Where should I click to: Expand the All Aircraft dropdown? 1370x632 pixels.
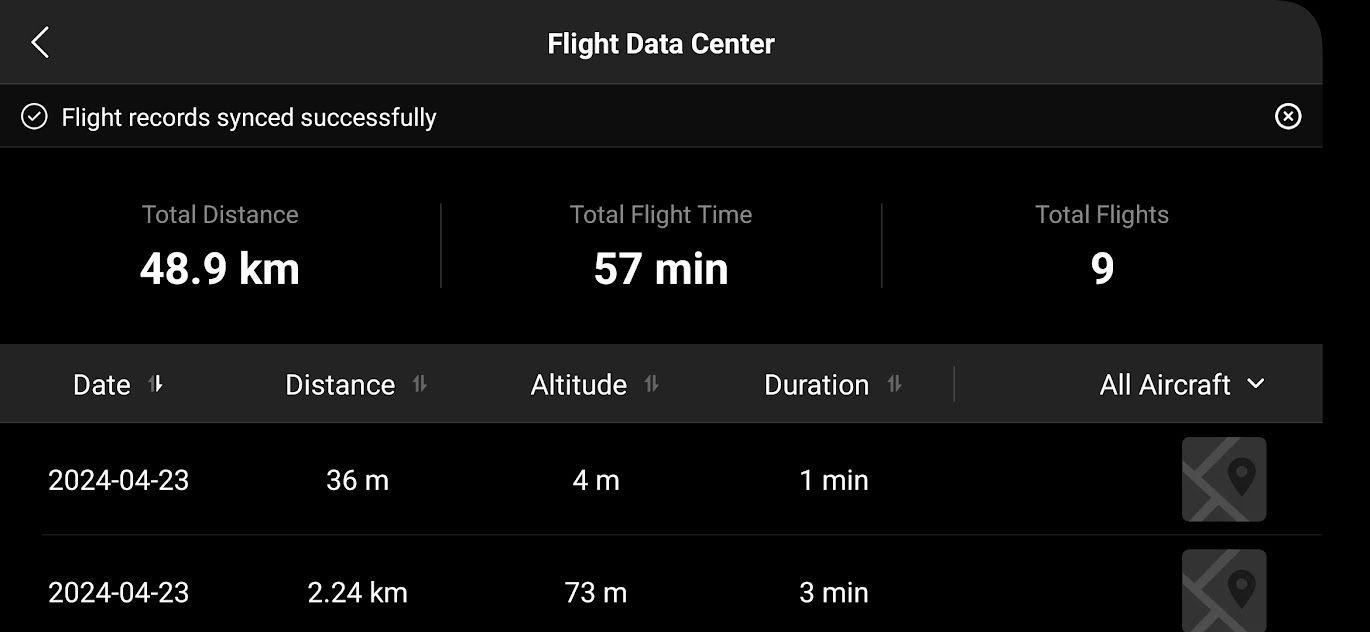pos(1182,385)
